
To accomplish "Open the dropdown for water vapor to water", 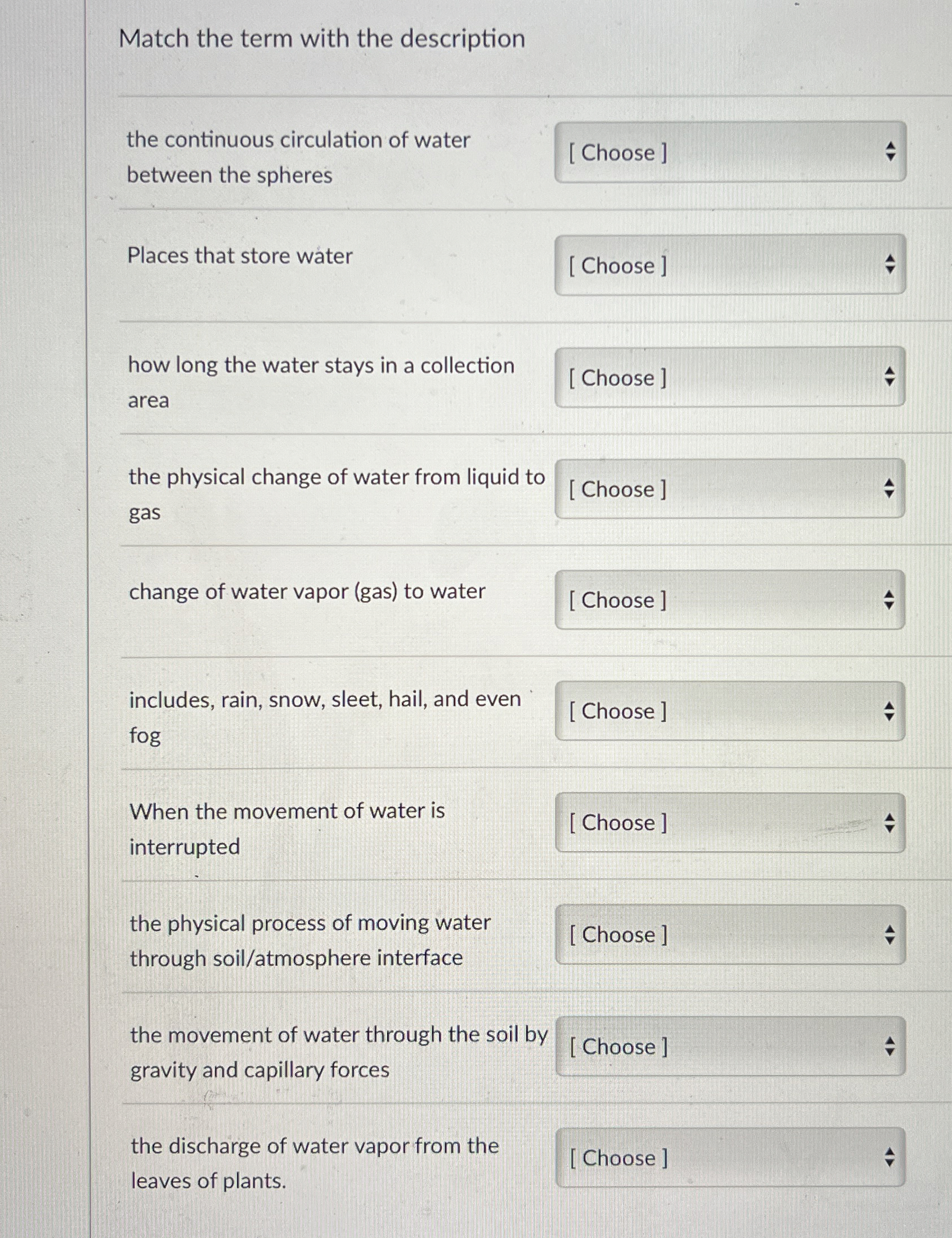I will [729, 599].
